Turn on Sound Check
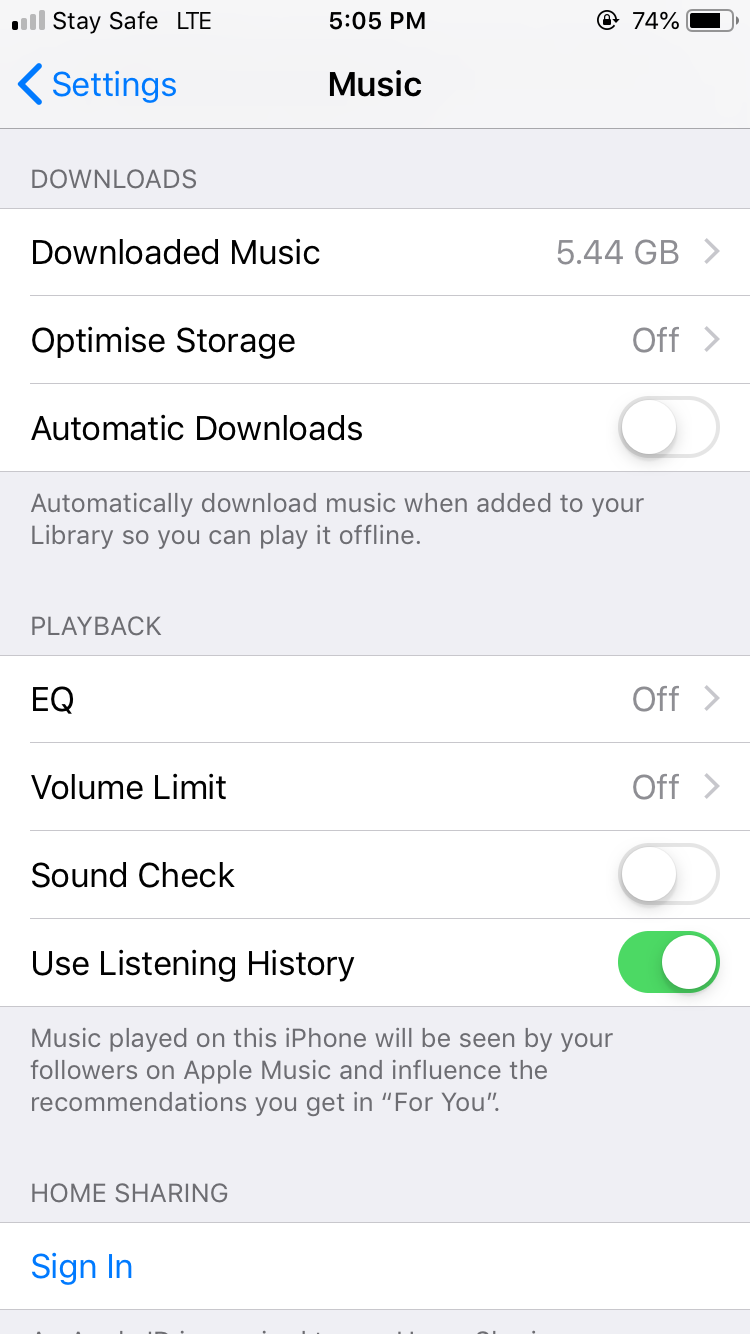Screen dimensions: 750x1334 click(x=668, y=875)
